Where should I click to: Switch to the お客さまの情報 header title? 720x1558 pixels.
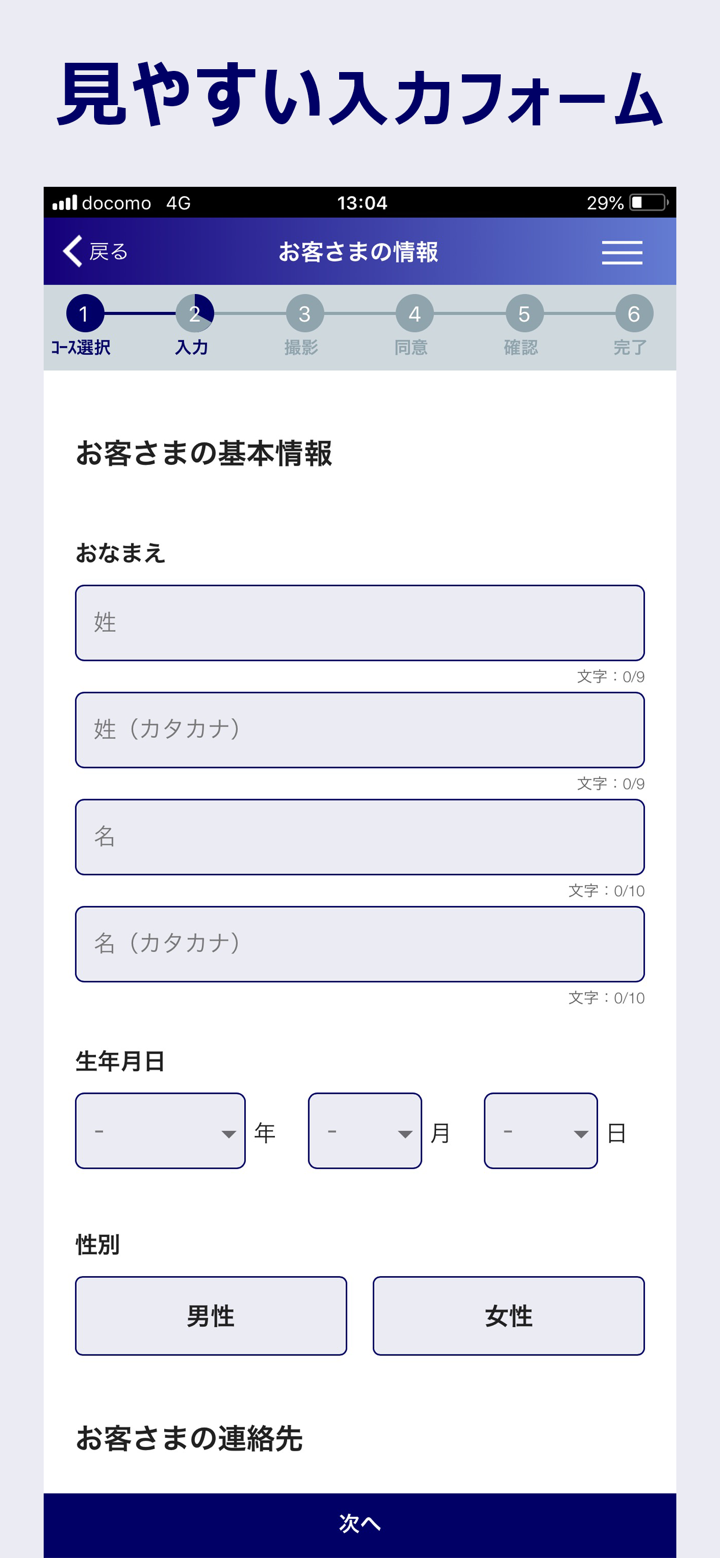[360, 251]
